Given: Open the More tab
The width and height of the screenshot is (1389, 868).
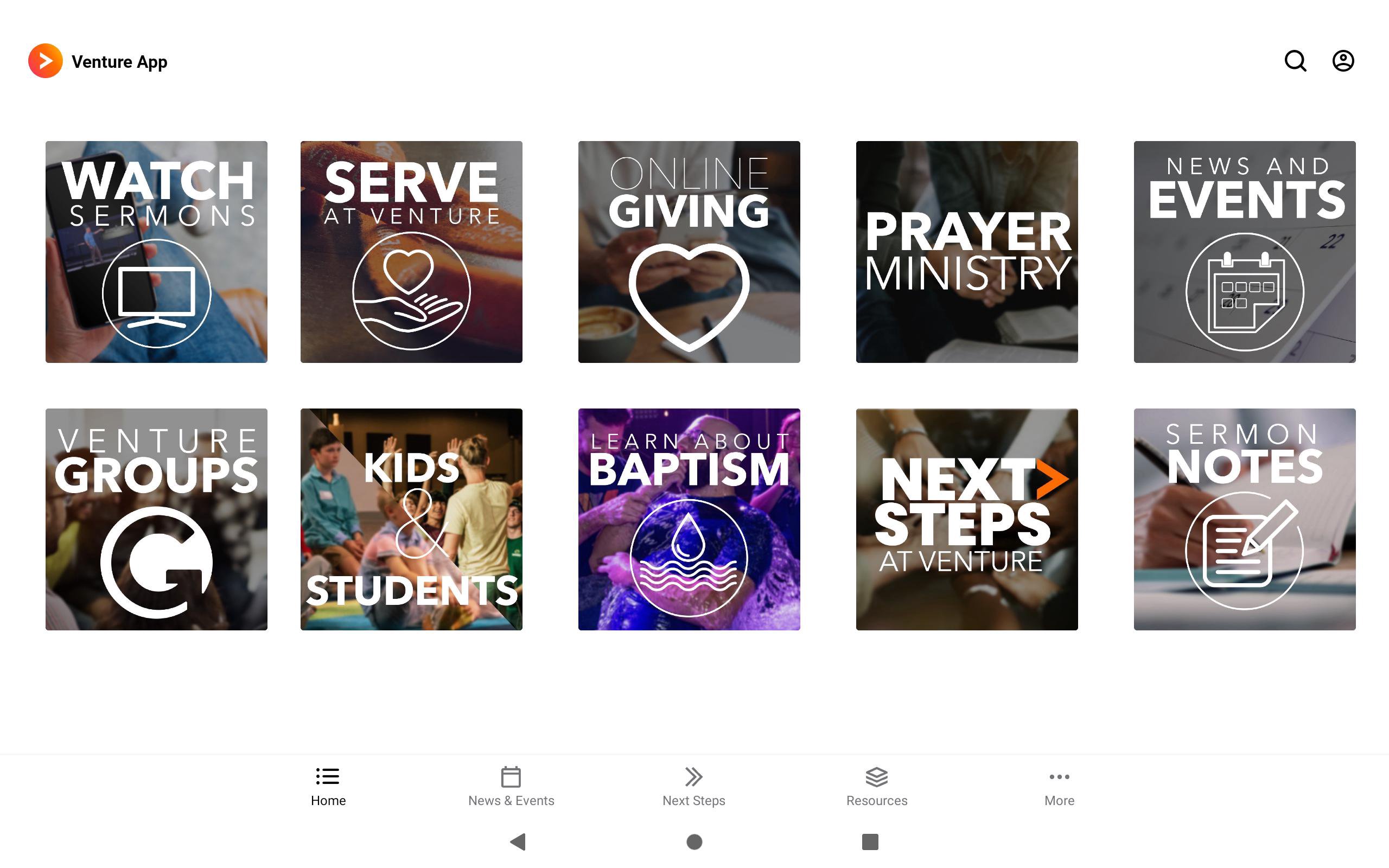Looking at the screenshot, I should click(x=1059, y=787).
